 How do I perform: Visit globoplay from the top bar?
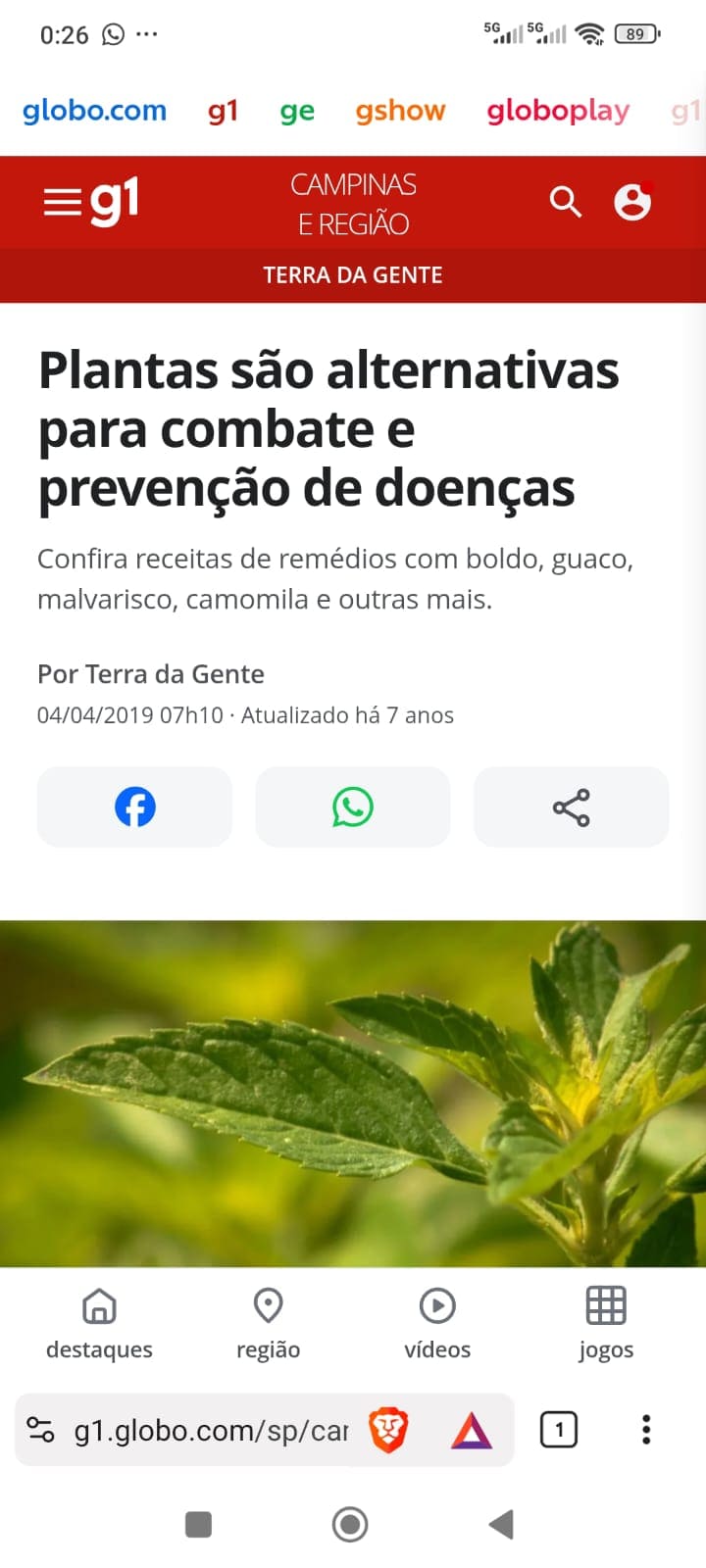(x=557, y=110)
